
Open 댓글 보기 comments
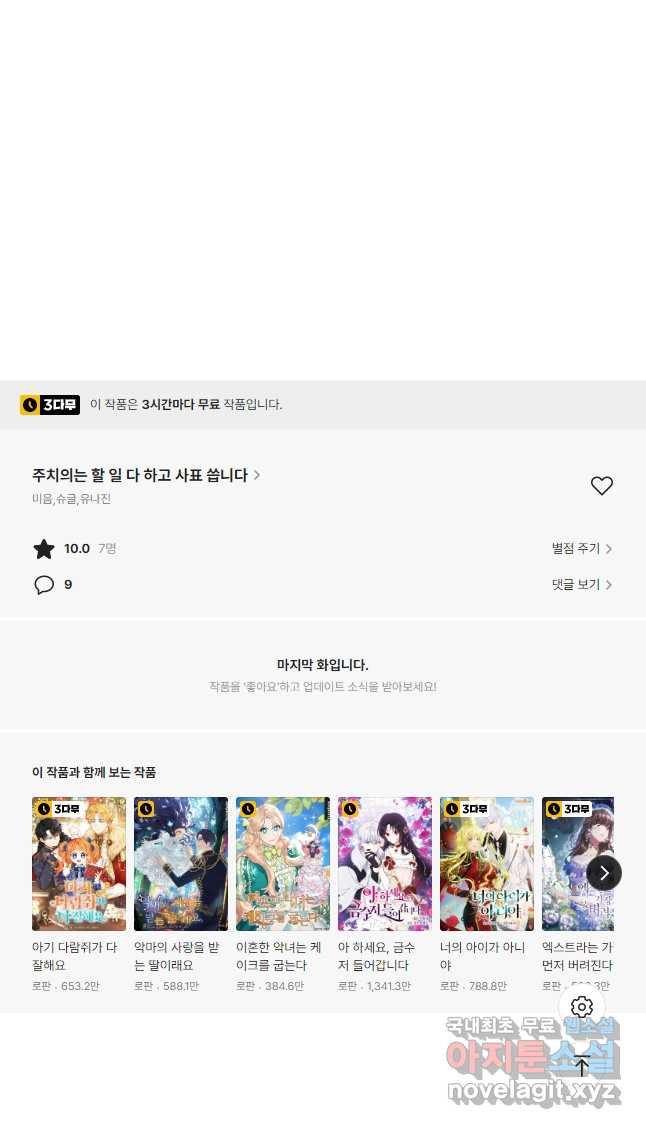coord(582,585)
